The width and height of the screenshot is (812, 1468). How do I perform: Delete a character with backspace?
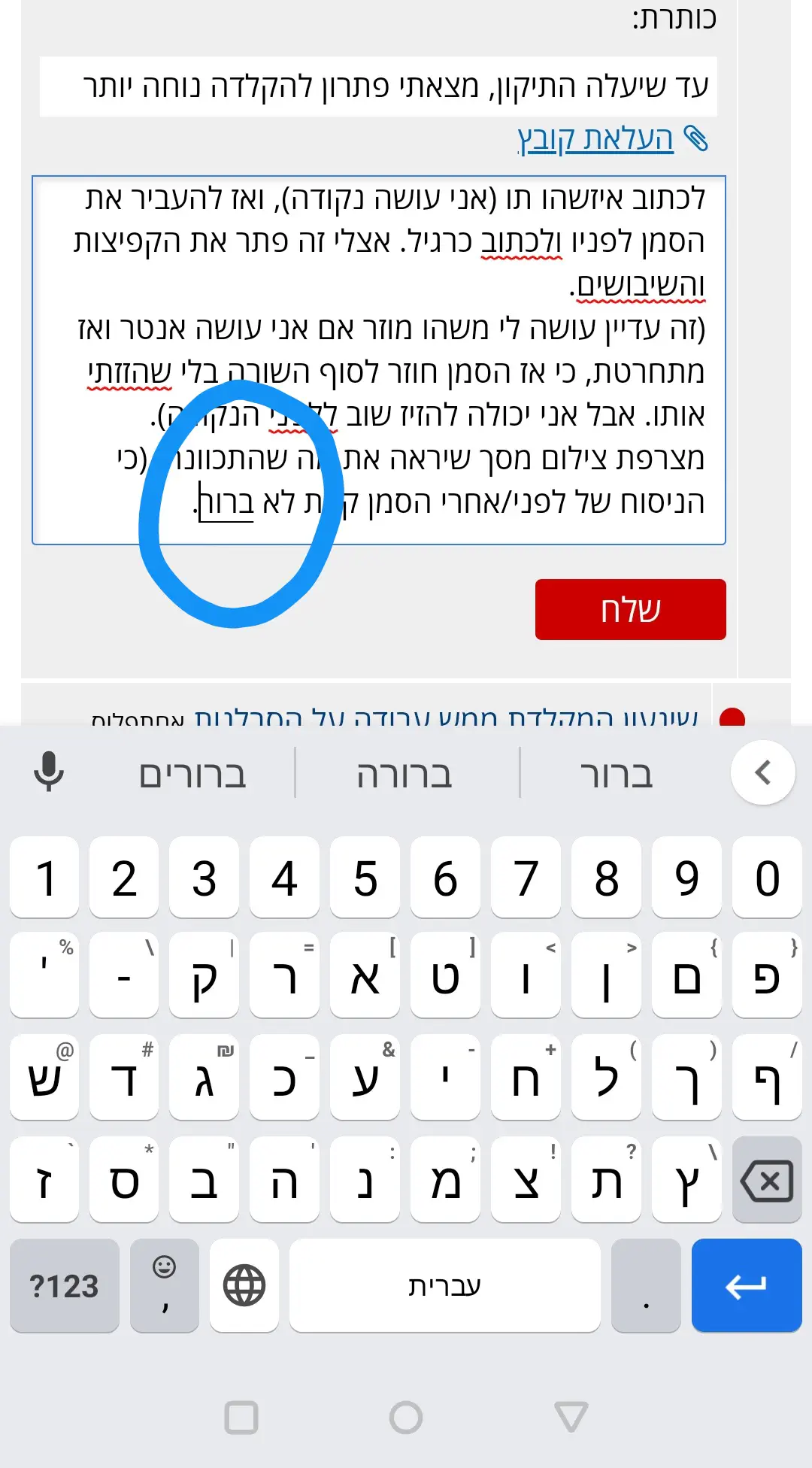pos(767,1181)
